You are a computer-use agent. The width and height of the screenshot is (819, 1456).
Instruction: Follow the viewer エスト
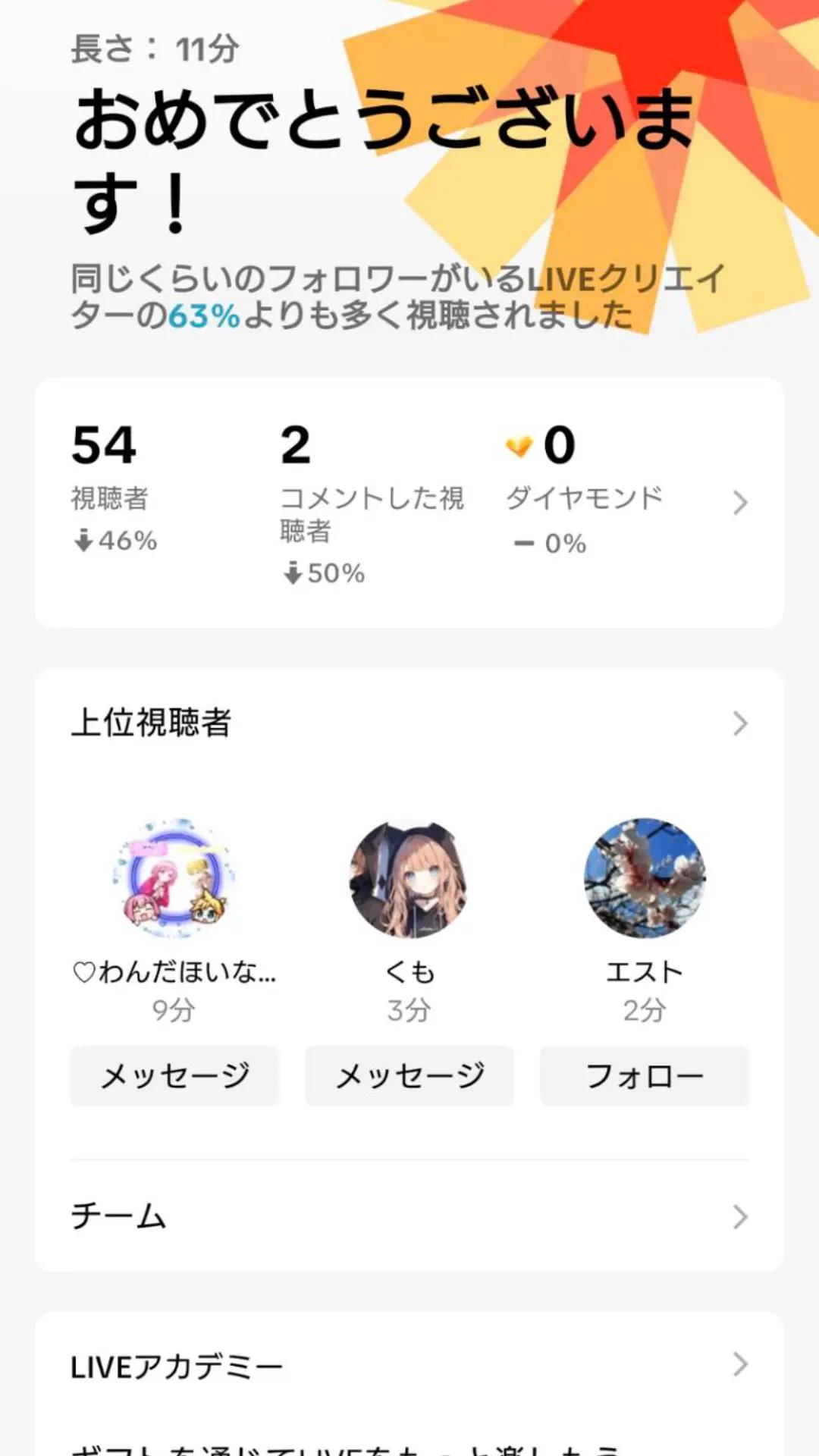[644, 1075]
